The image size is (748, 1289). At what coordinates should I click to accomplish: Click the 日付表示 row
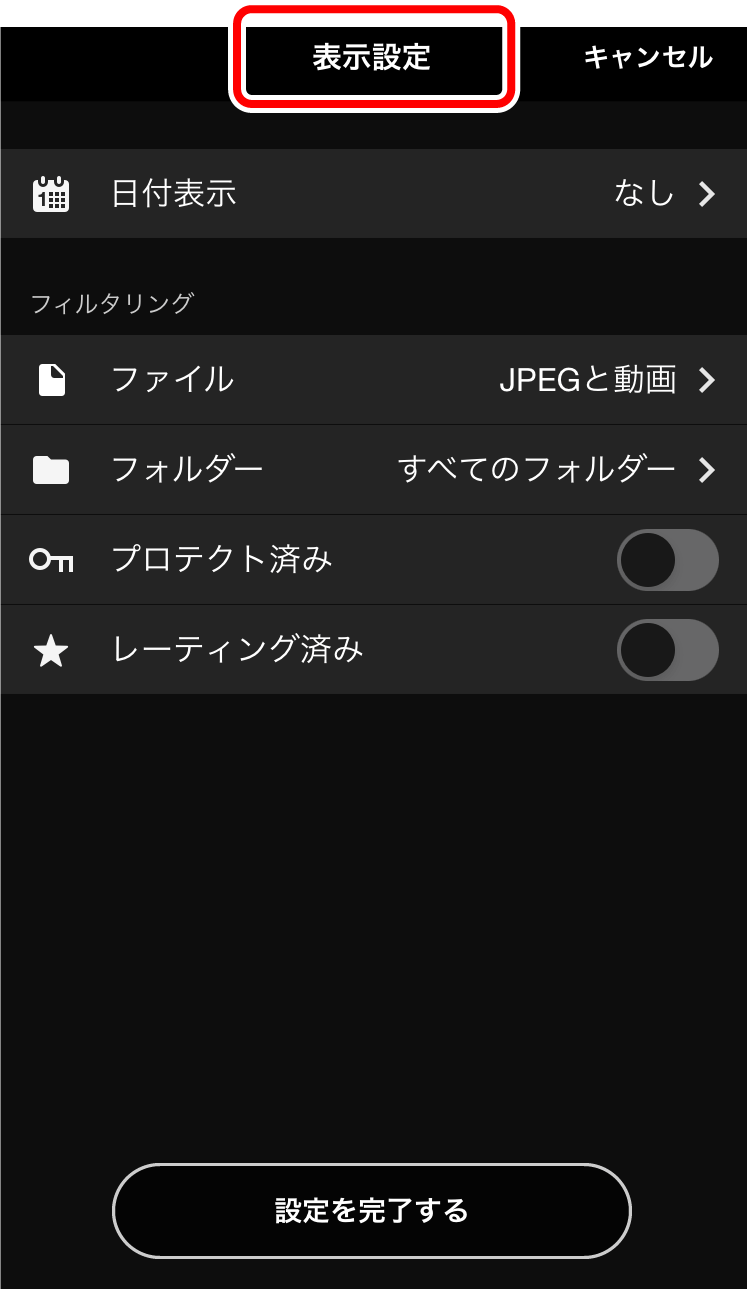[300, 193]
